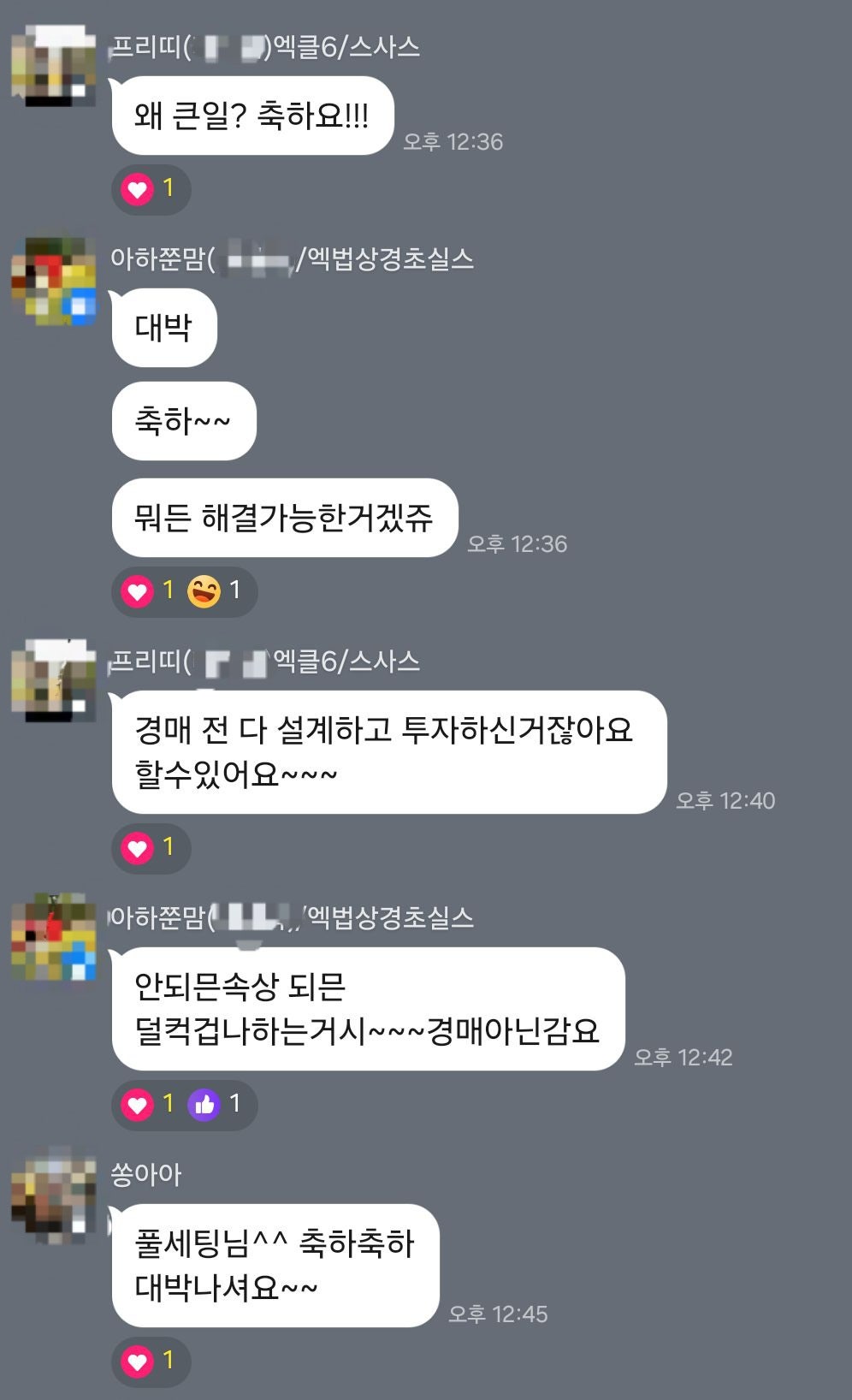Open 아하쭌맘's avatar beside '안되믄속상' message
Image resolution: width=852 pixels, height=1400 pixels.
pyautogui.click(x=53, y=937)
